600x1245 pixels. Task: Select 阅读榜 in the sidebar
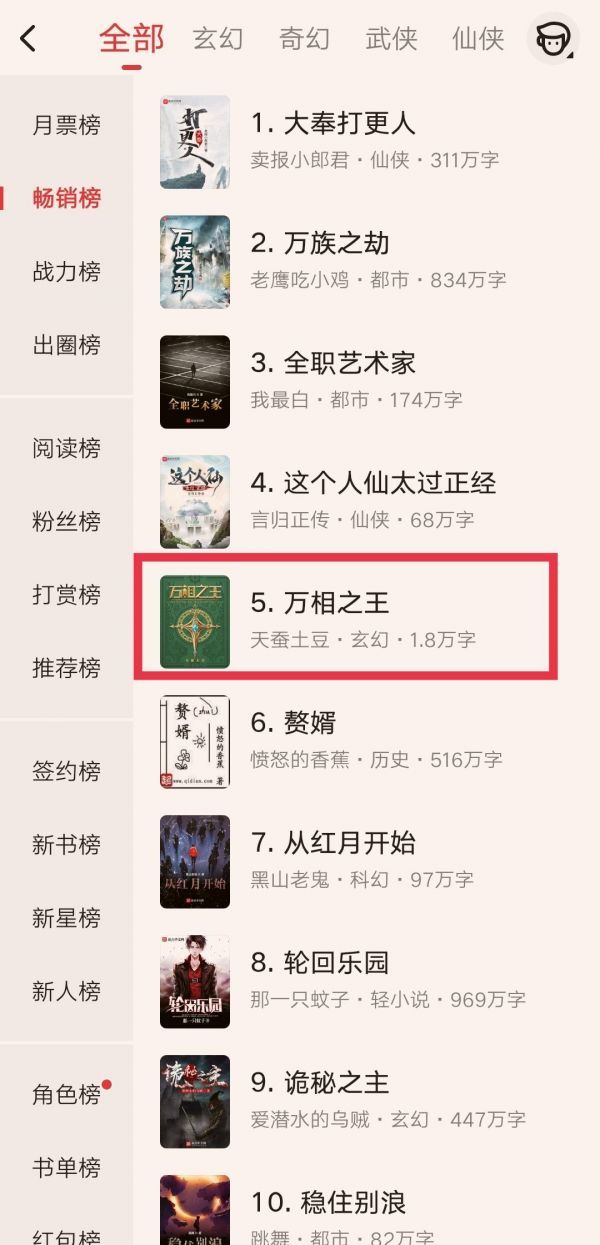coord(66,448)
